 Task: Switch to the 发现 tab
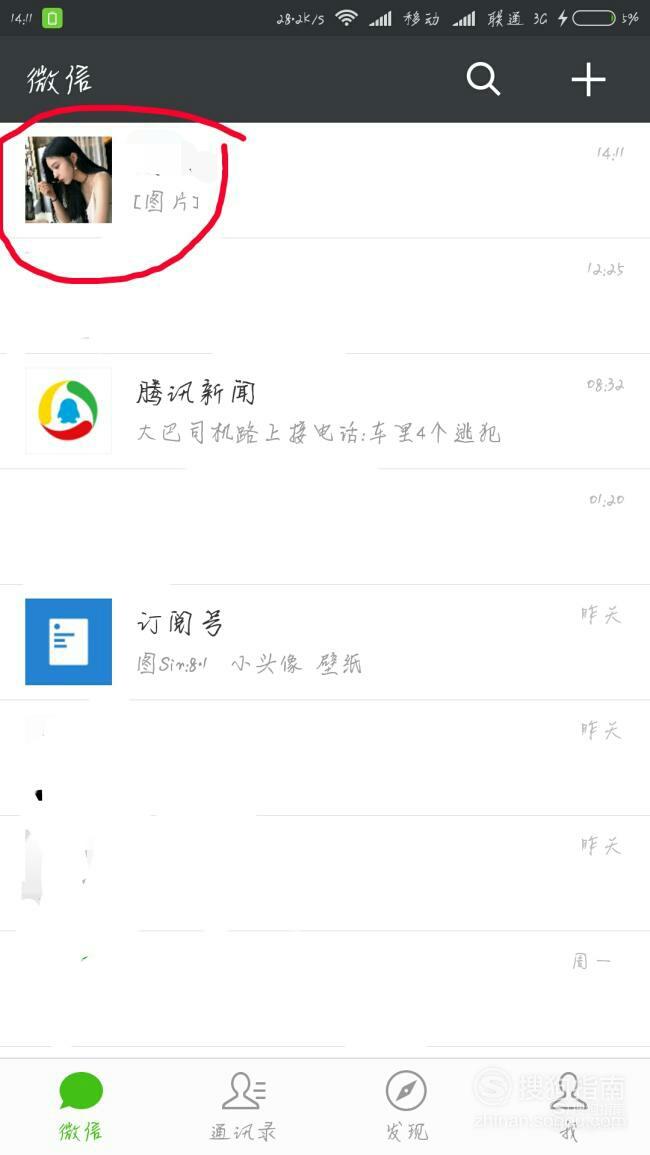[406, 1106]
